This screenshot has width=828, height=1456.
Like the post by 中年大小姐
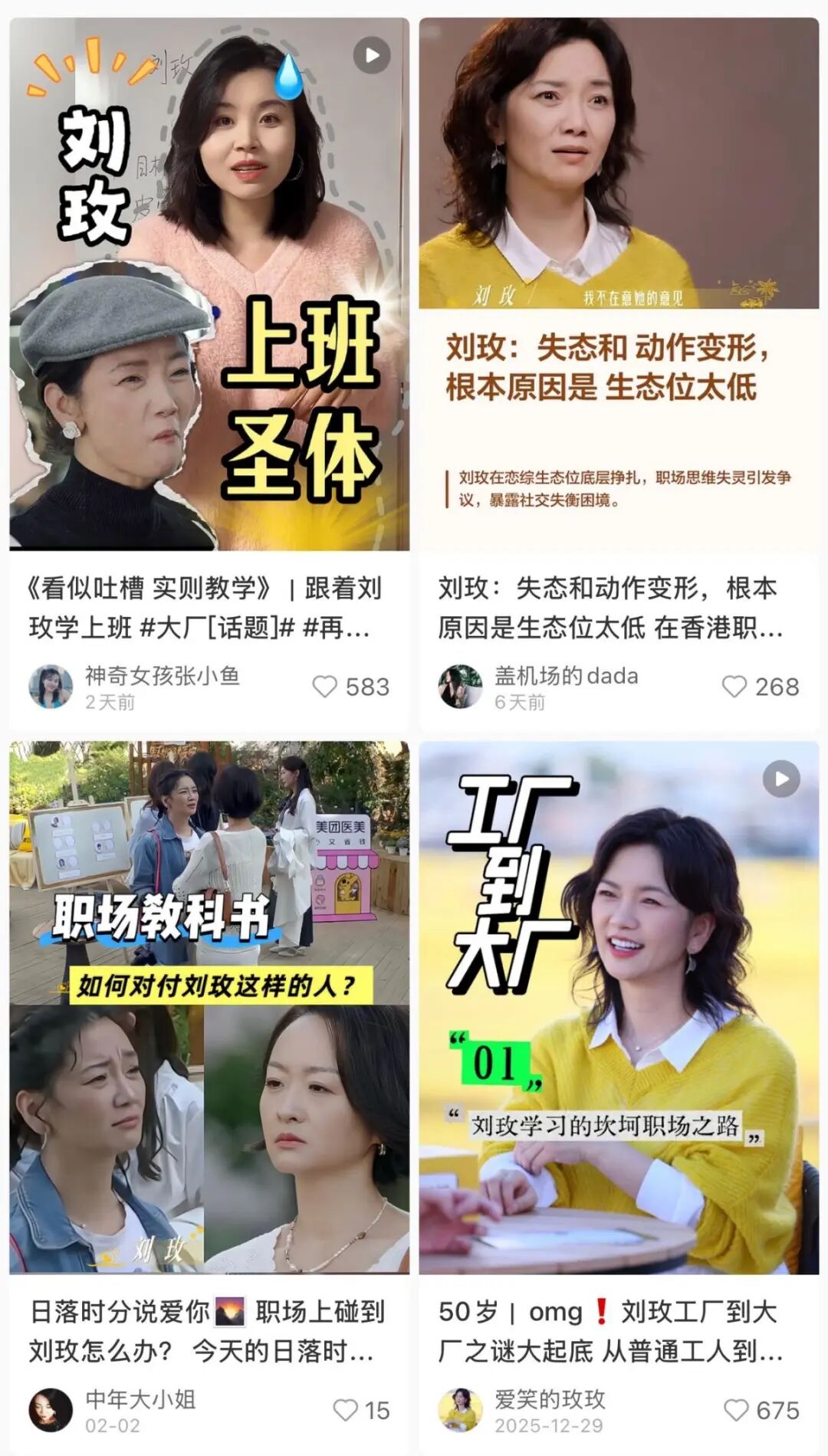[x=346, y=1410]
